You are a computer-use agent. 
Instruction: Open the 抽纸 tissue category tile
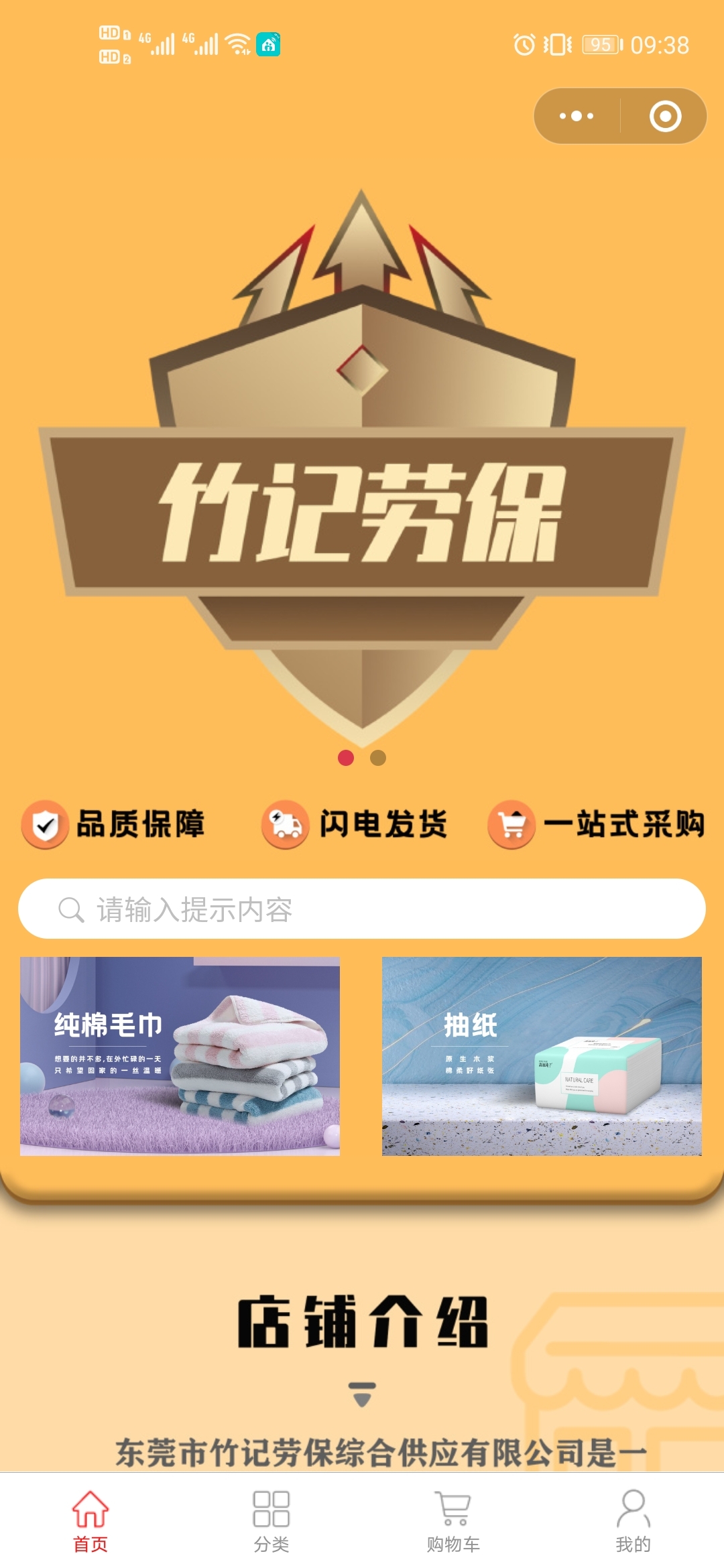542,1056
